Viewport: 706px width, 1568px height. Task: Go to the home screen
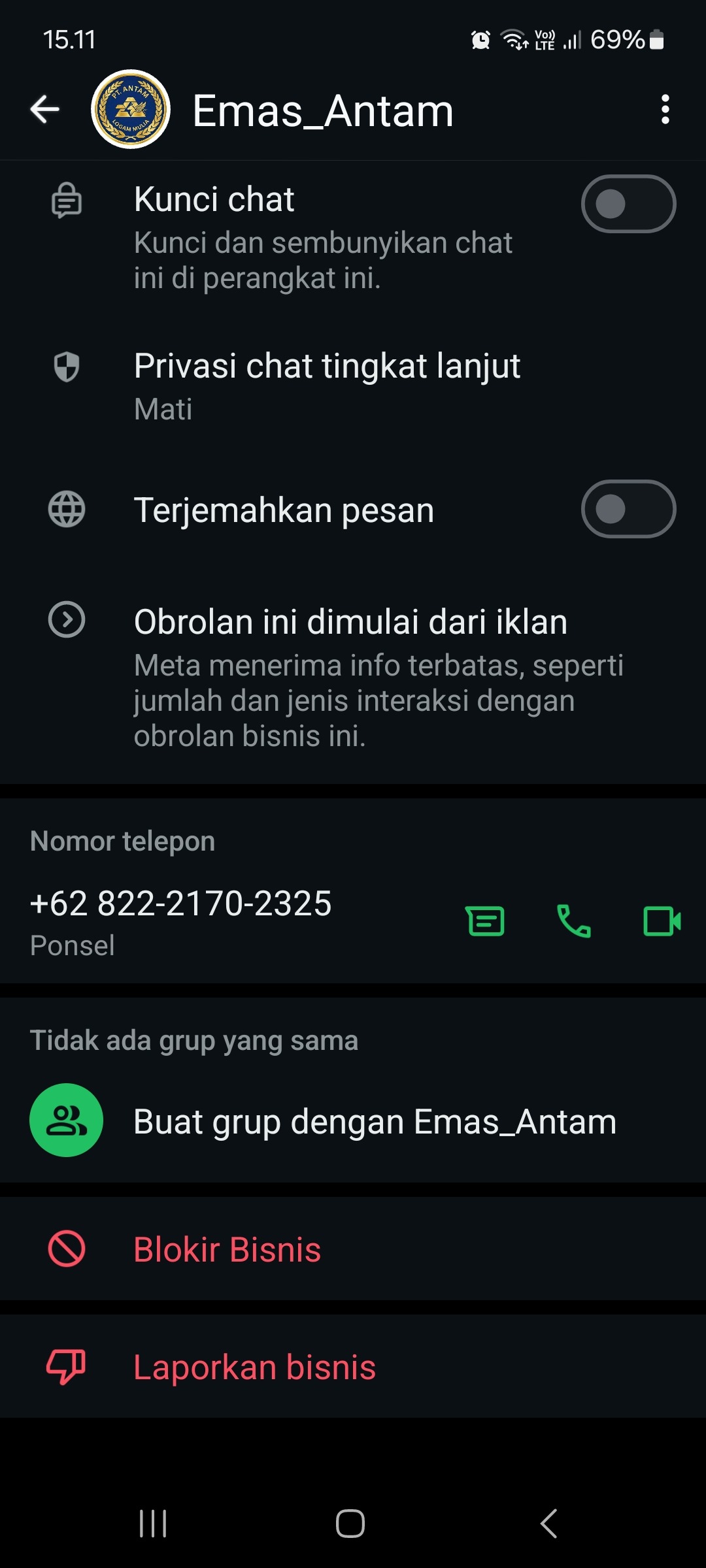(350, 1524)
